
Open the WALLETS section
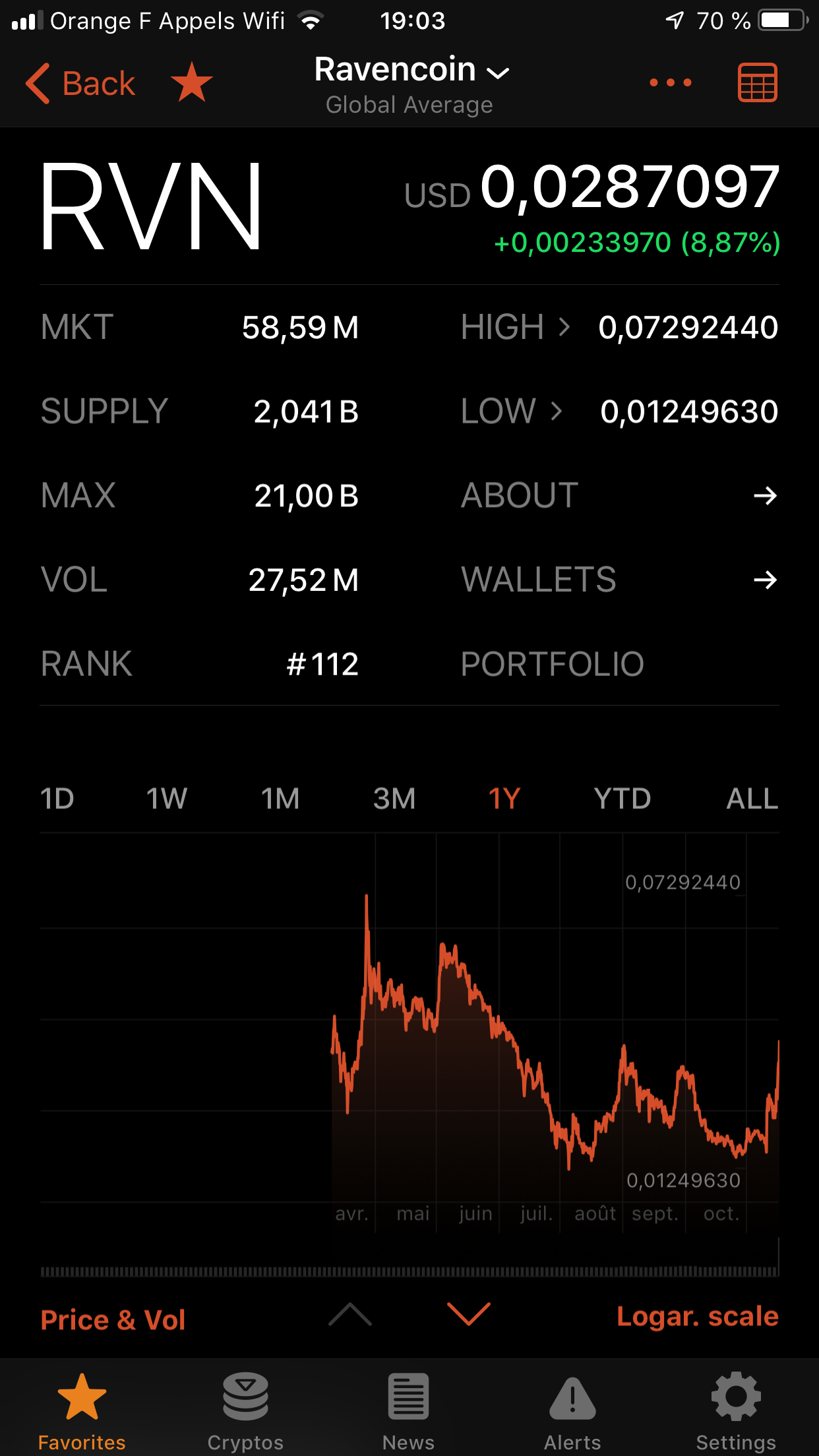pos(619,580)
